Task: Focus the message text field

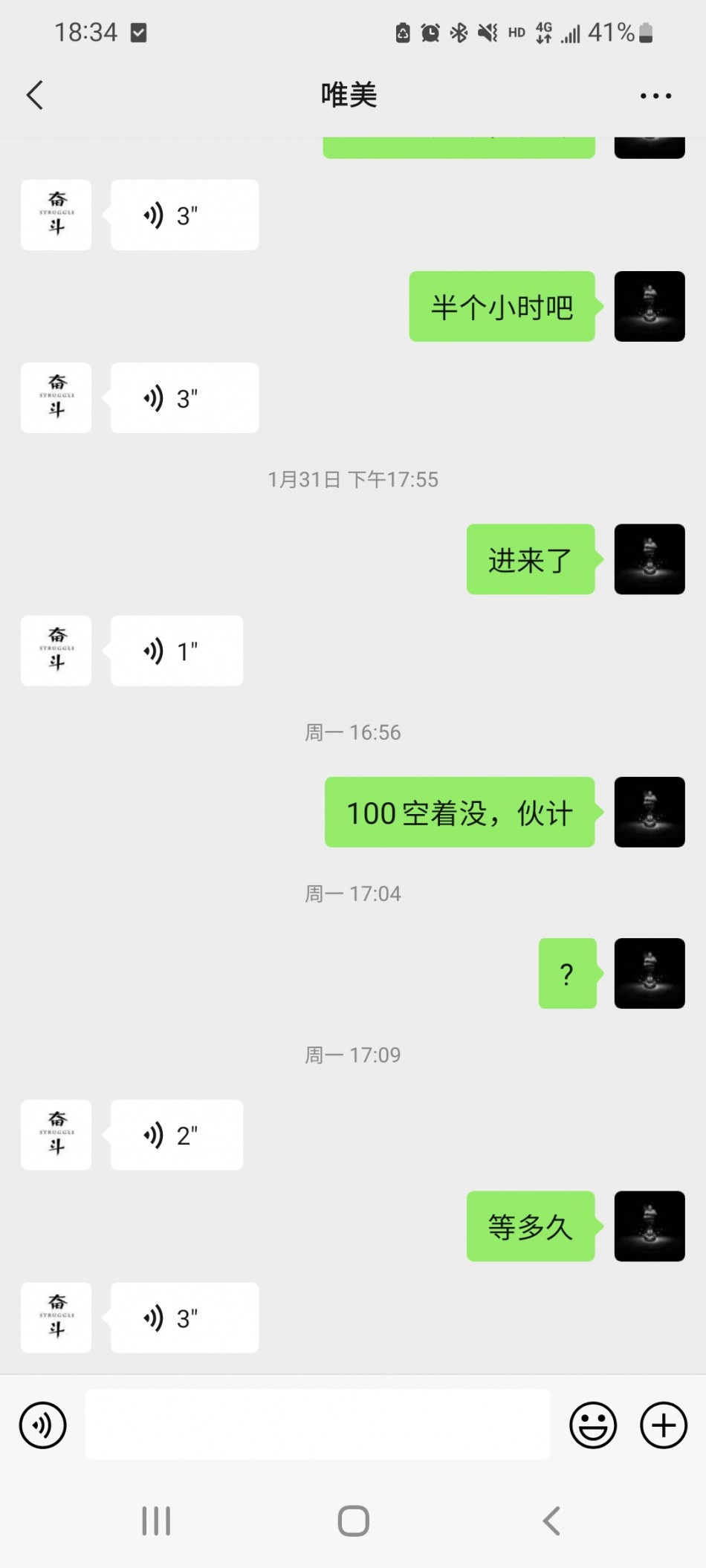Action: [x=317, y=1425]
